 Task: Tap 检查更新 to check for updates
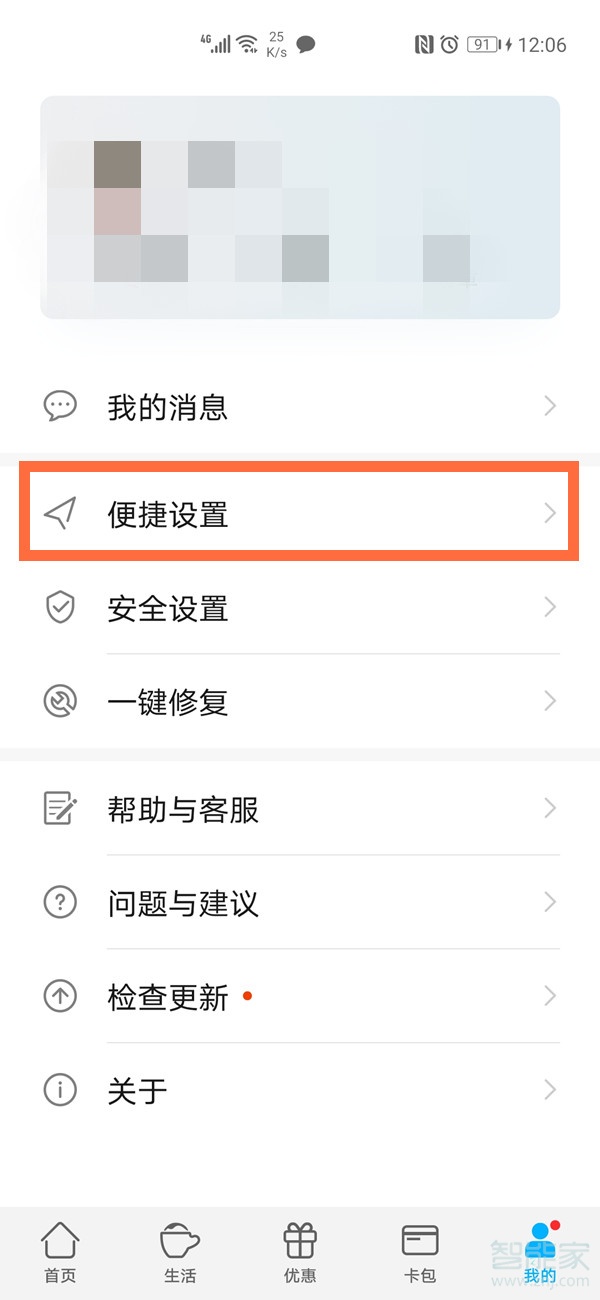coord(300,996)
